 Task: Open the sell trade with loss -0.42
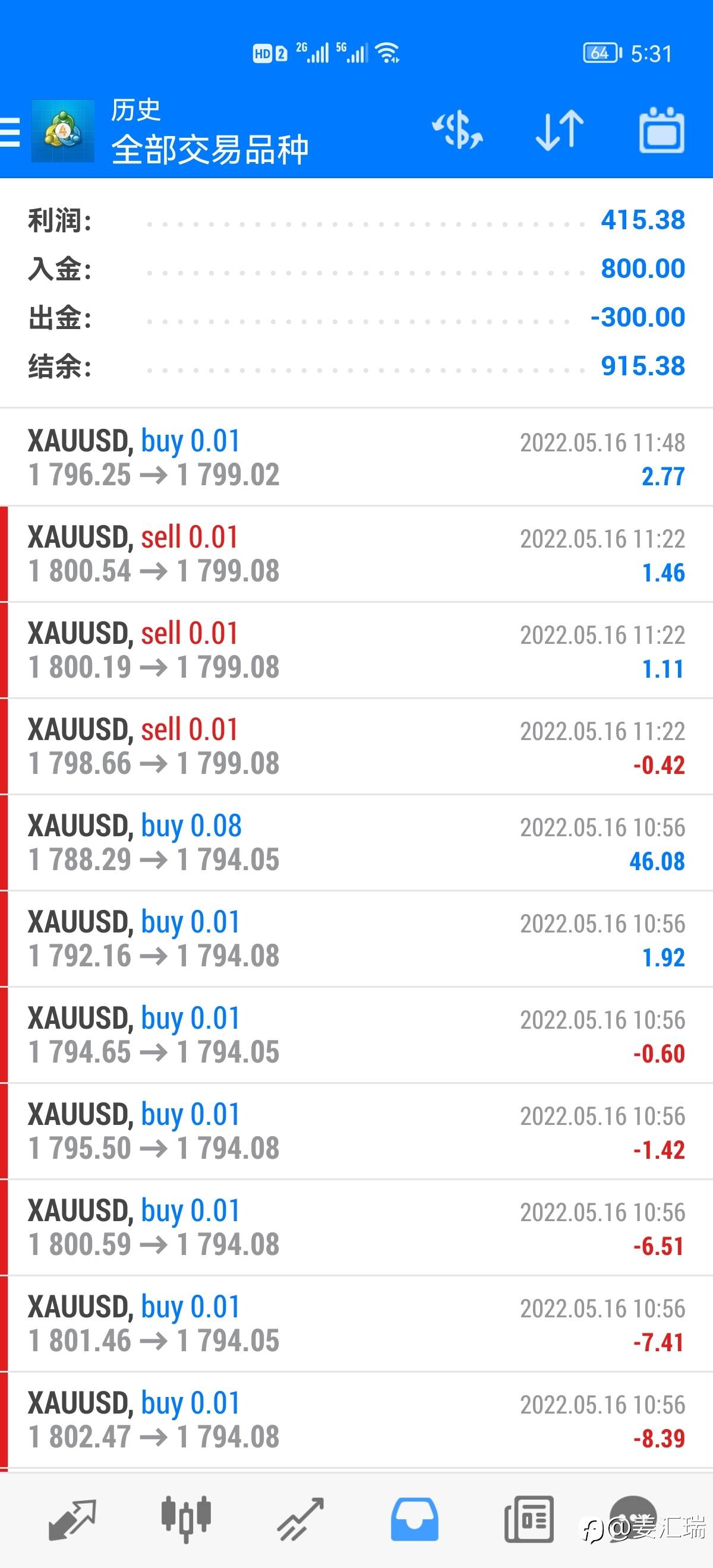[x=356, y=746]
